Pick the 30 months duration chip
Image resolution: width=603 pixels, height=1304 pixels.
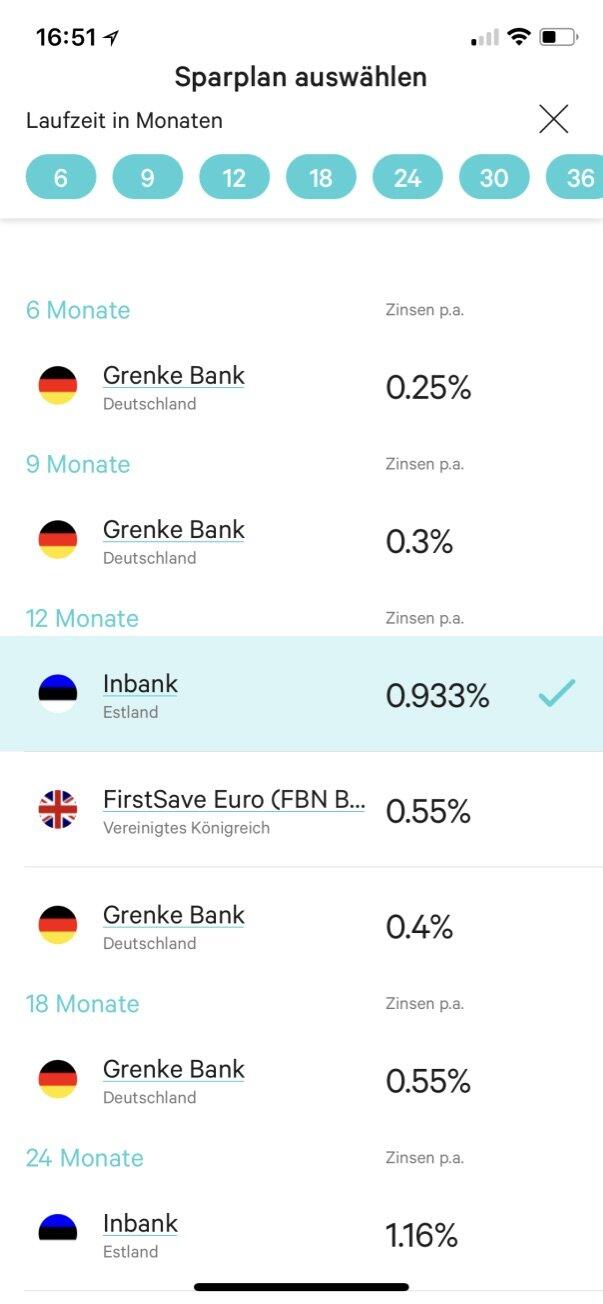[494, 178]
